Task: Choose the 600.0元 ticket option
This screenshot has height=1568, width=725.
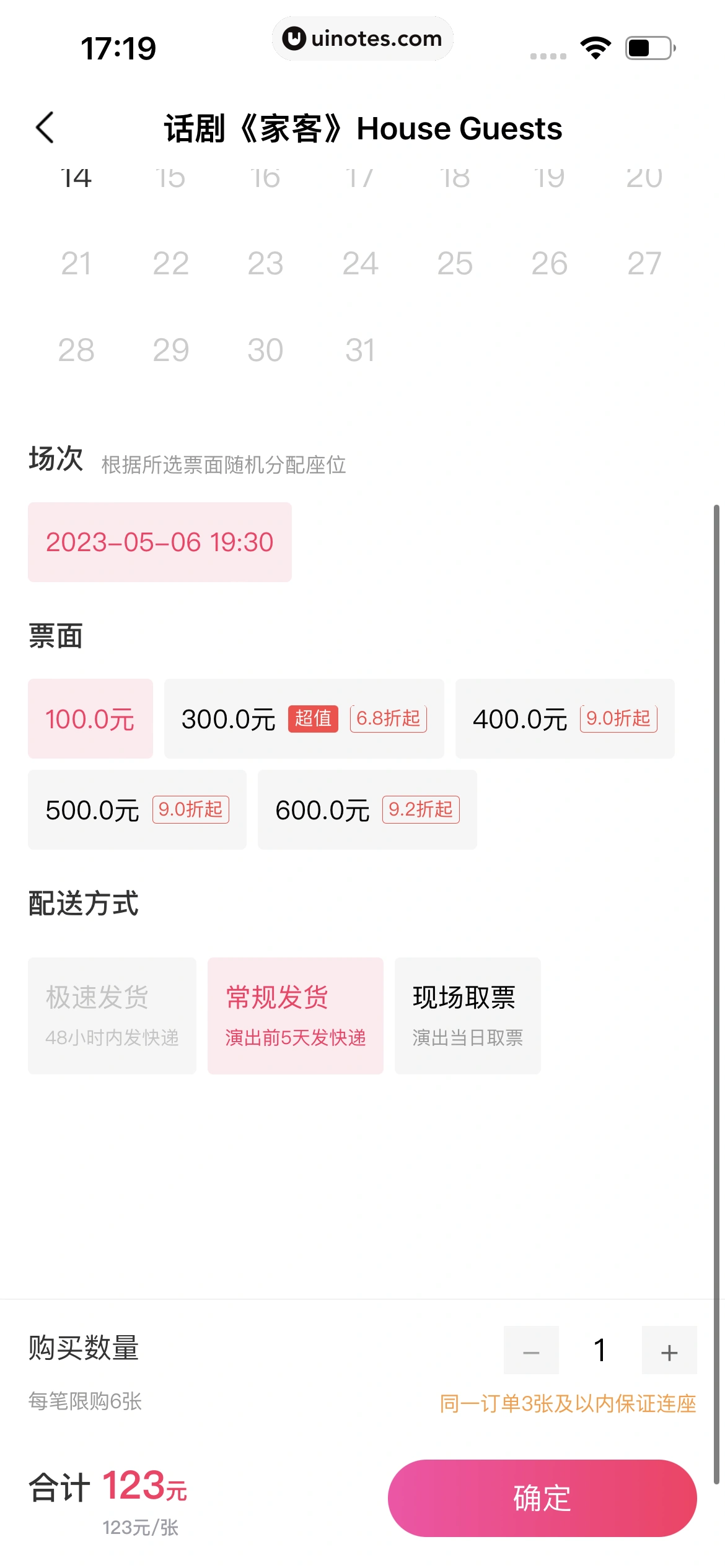Action: [366, 810]
